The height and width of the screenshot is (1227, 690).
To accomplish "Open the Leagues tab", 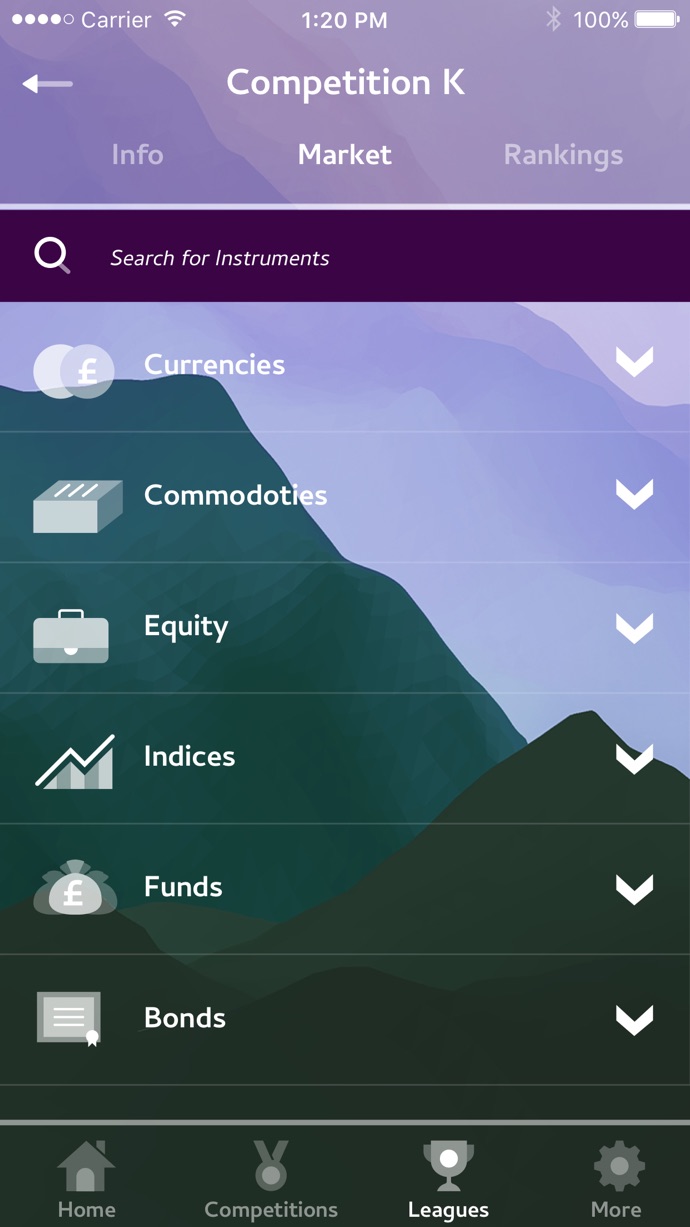I will (448, 1180).
